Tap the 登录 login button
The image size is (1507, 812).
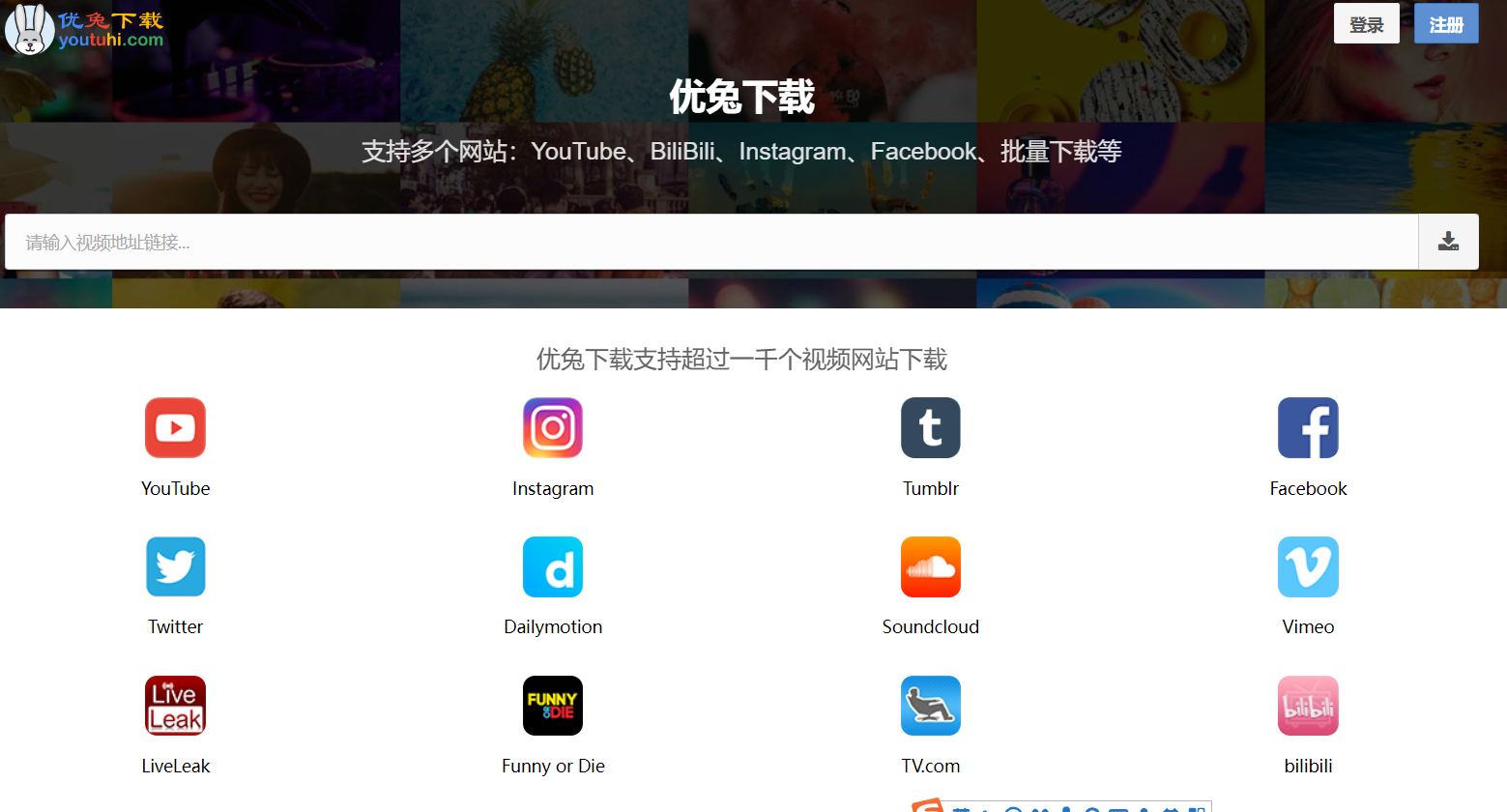[x=1366, y=24]
